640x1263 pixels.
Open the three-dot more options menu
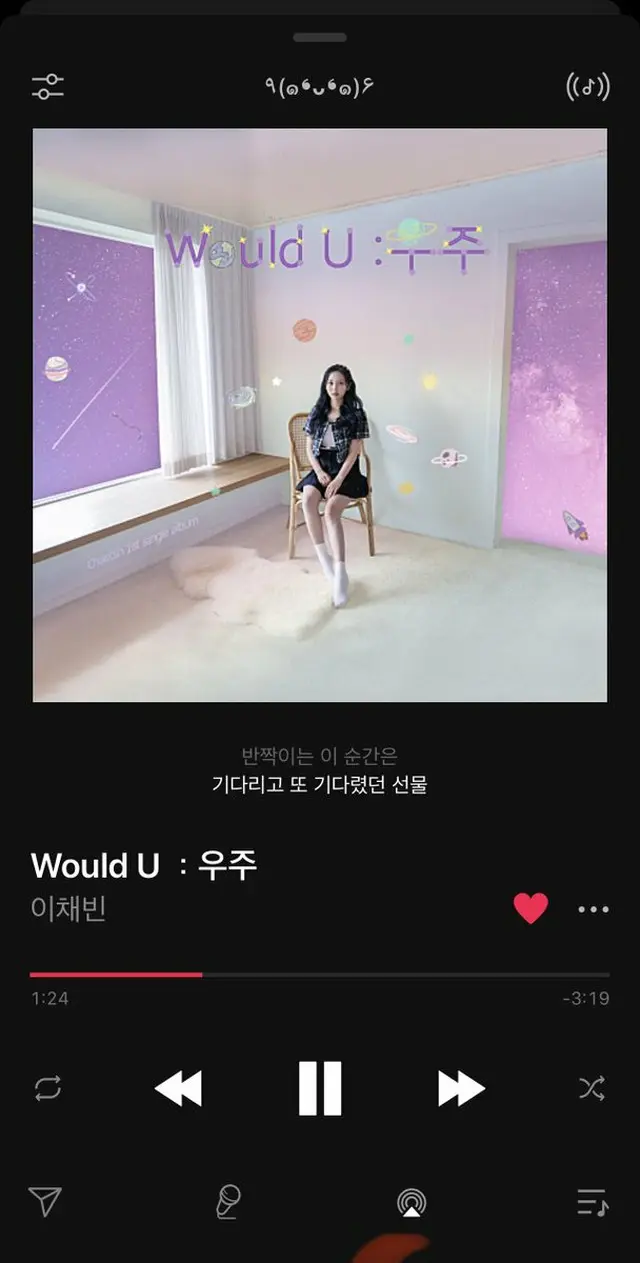593,909
